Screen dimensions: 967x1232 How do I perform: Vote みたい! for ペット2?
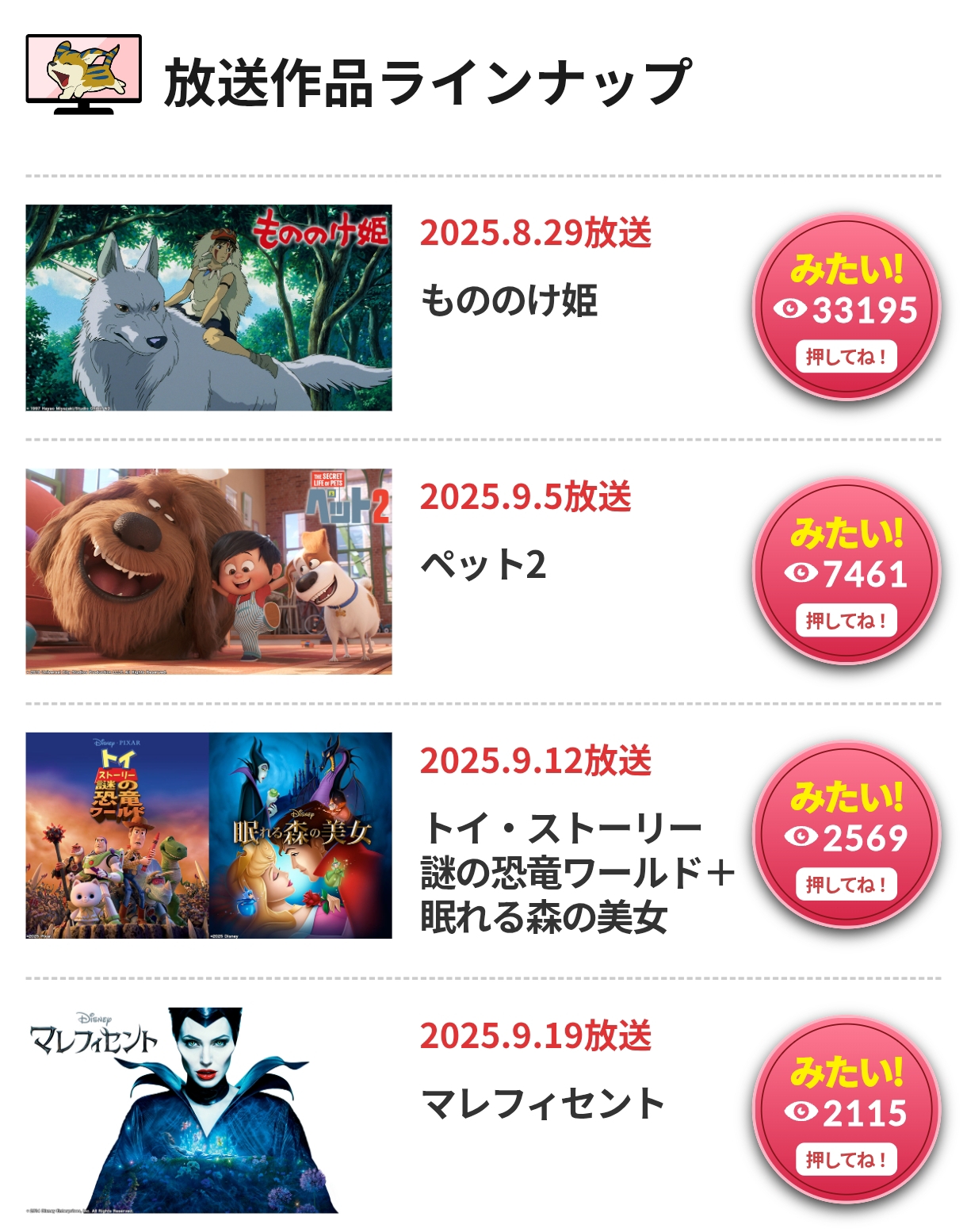(846, 572)
